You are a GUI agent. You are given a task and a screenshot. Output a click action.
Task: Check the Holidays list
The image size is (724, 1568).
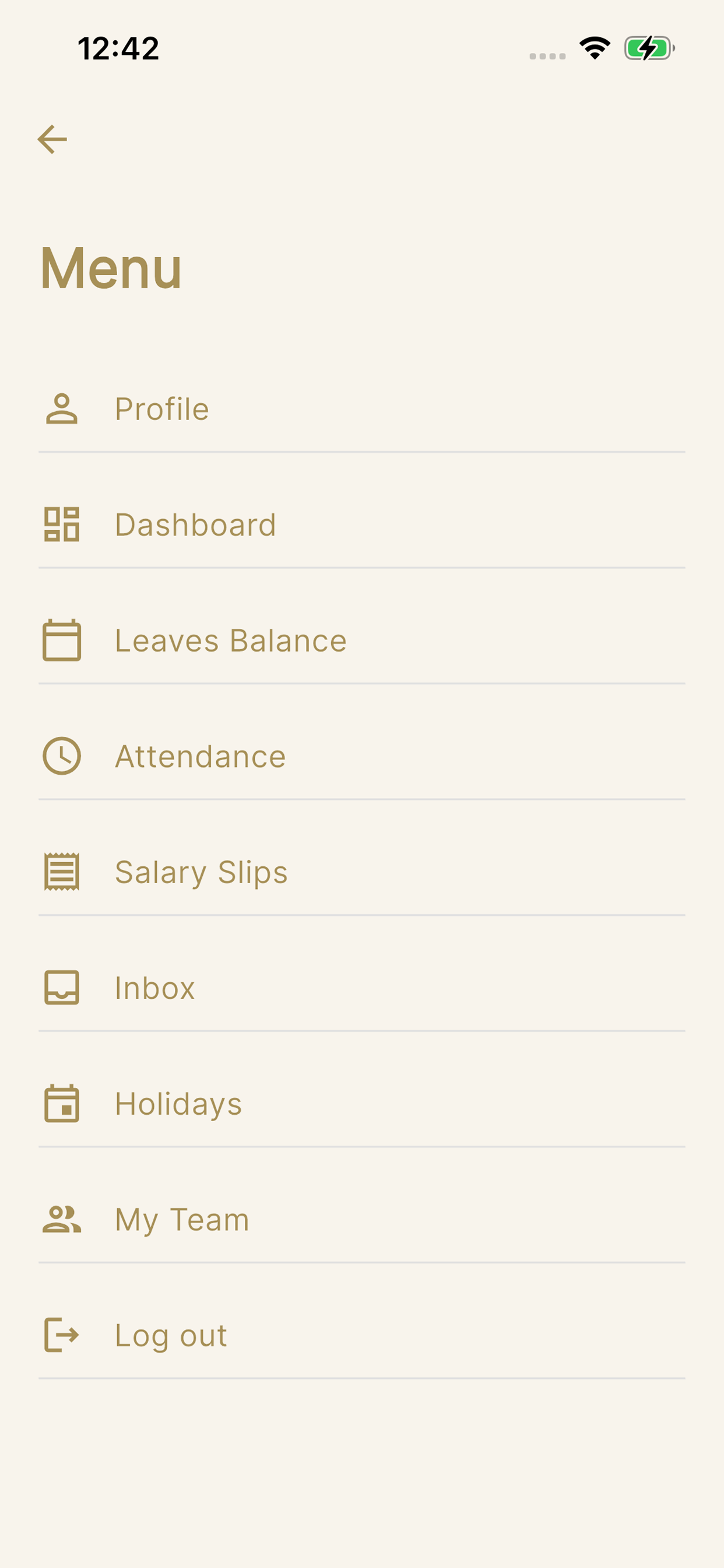362,1104
